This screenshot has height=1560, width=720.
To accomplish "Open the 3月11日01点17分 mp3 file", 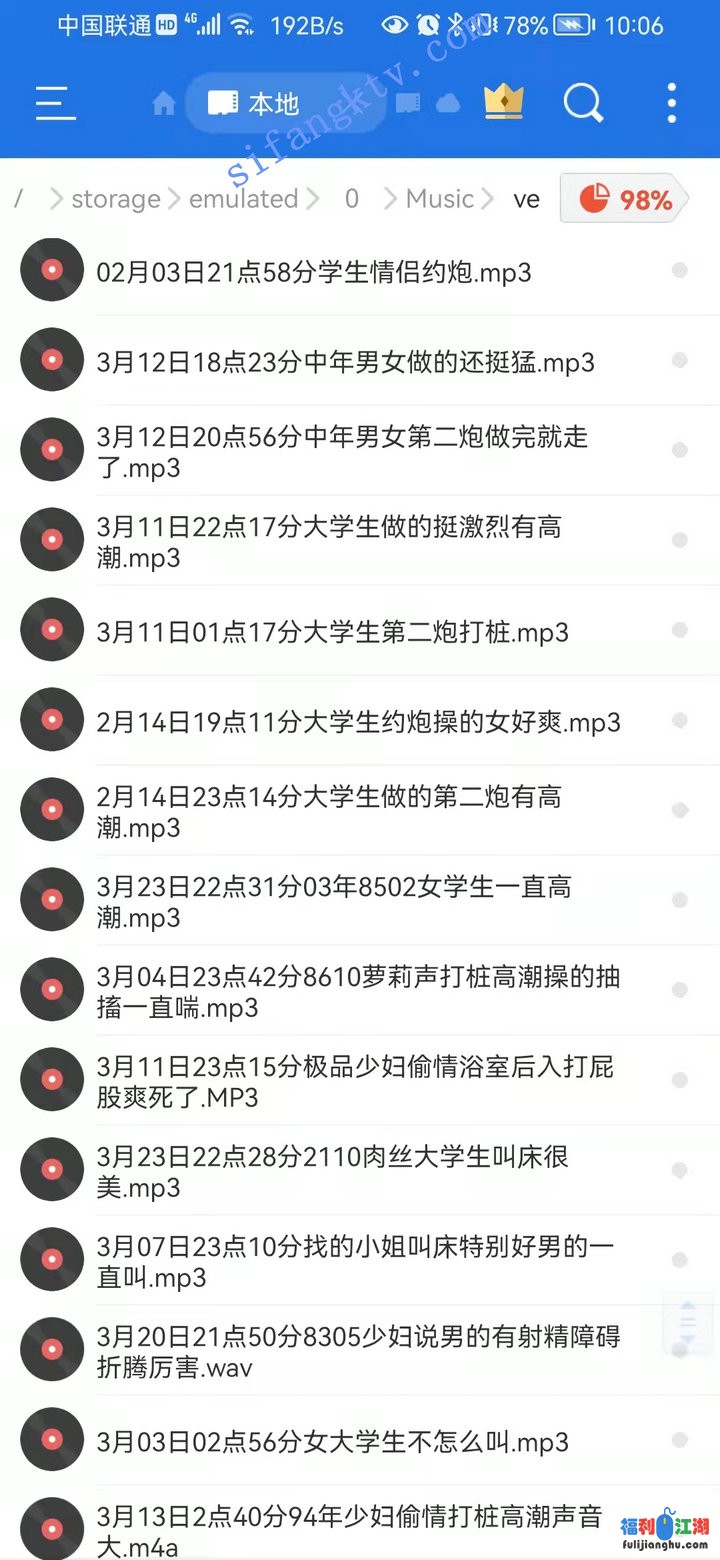I will (332, 631).
